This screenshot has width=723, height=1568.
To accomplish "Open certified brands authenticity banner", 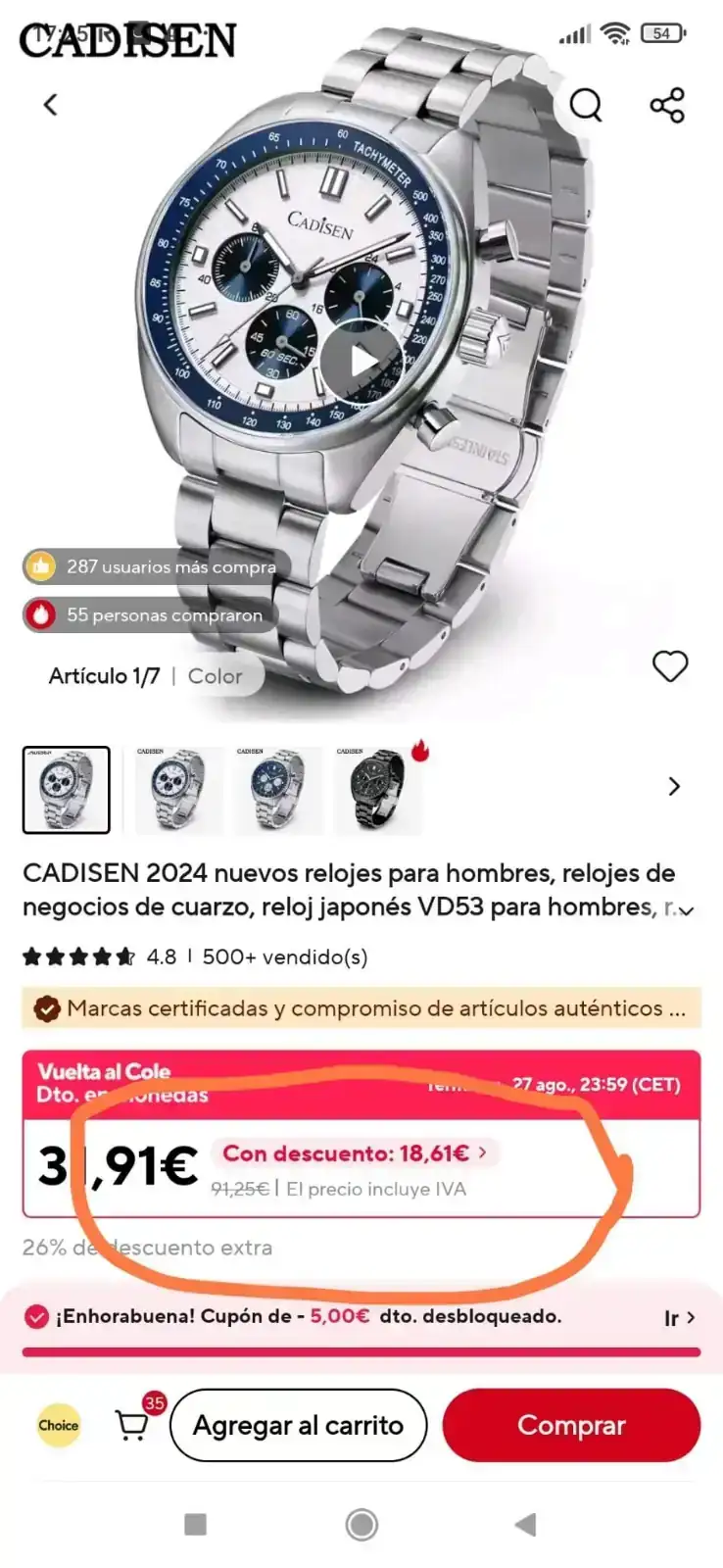I will pos(361,1008).
